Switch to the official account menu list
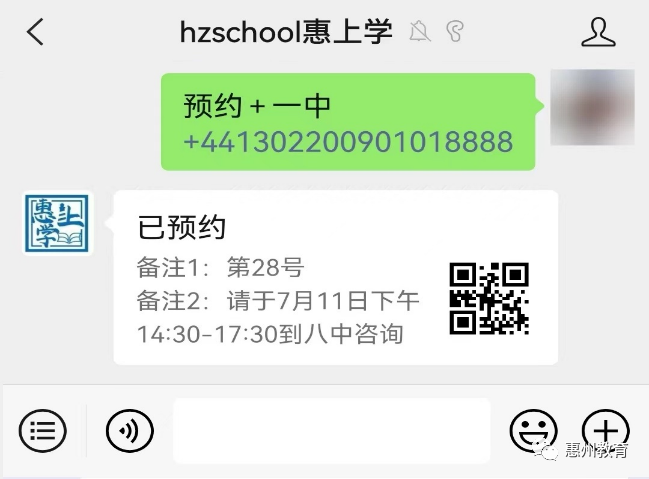Viewport: 649px width, 479px height. pyautogui.click(x=42, y=431)
